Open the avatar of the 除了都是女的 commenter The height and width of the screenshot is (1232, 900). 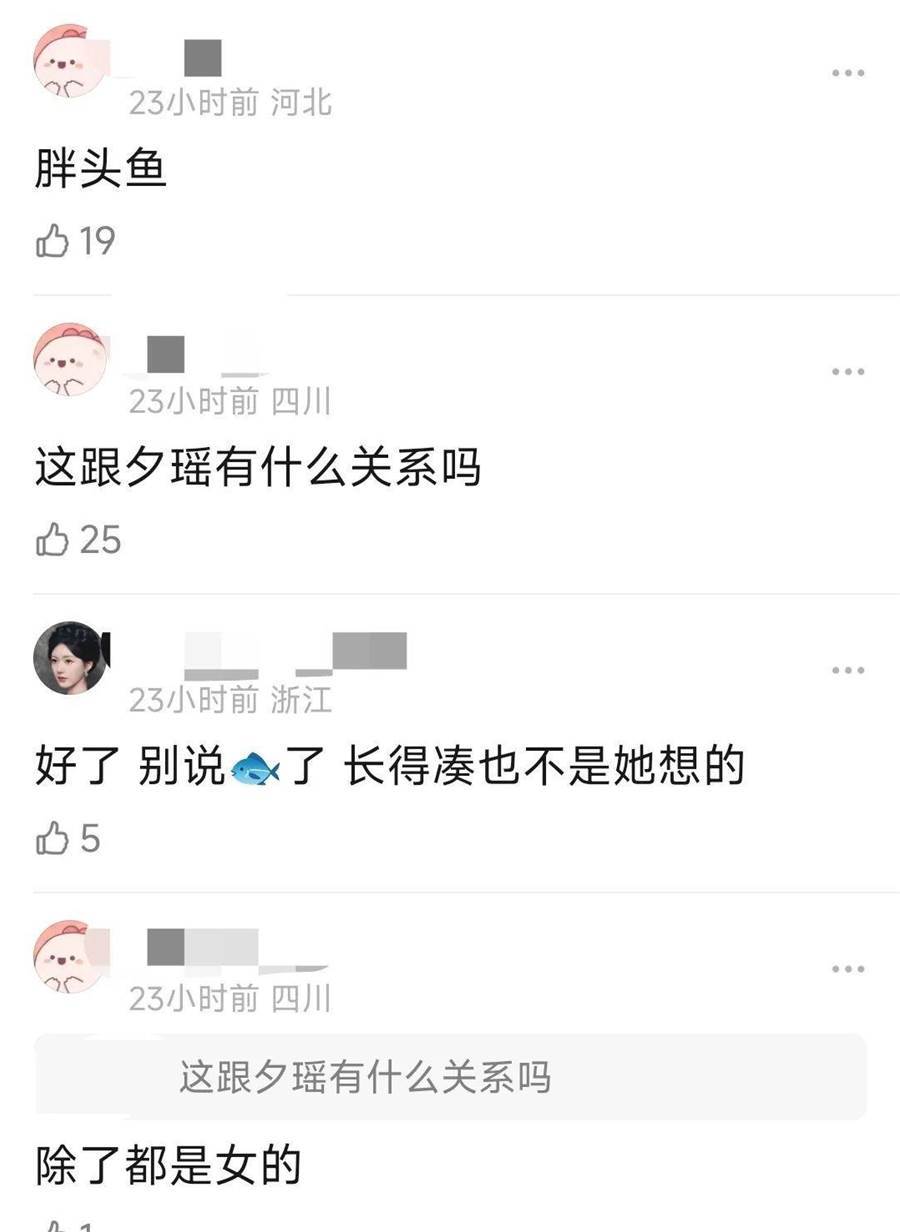coord(71,957)
